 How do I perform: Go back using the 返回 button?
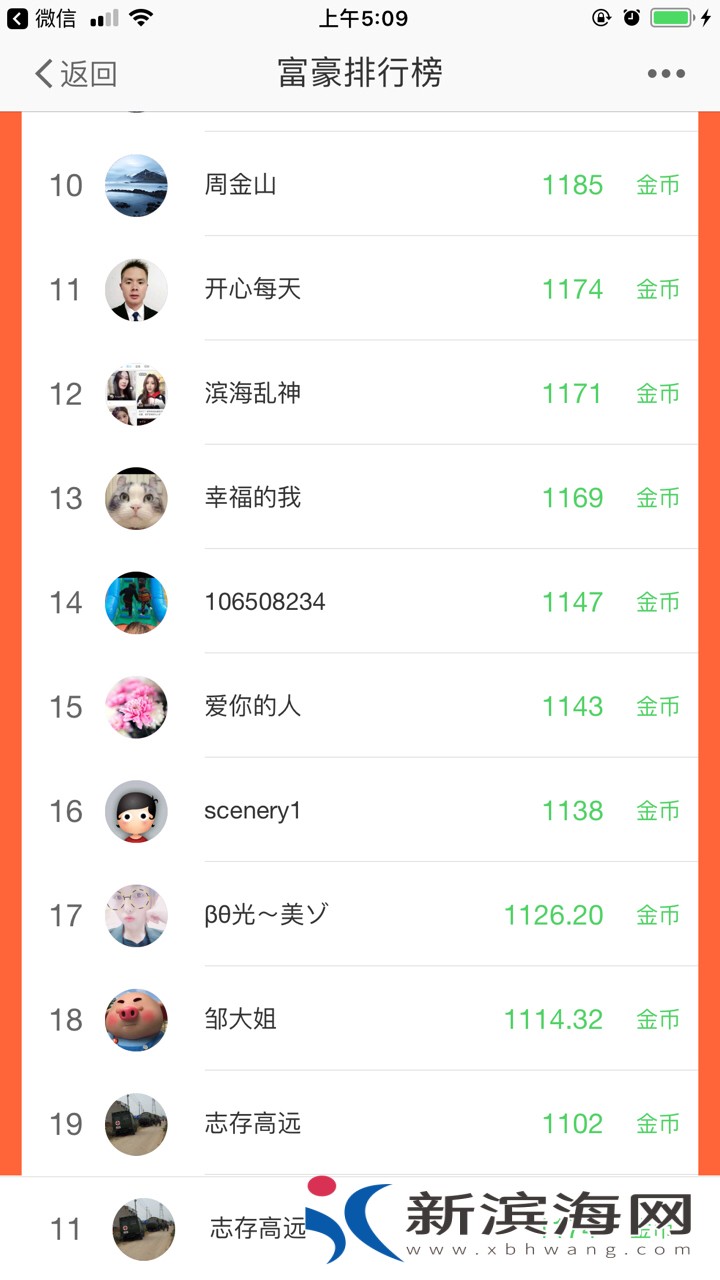point(76,73)
